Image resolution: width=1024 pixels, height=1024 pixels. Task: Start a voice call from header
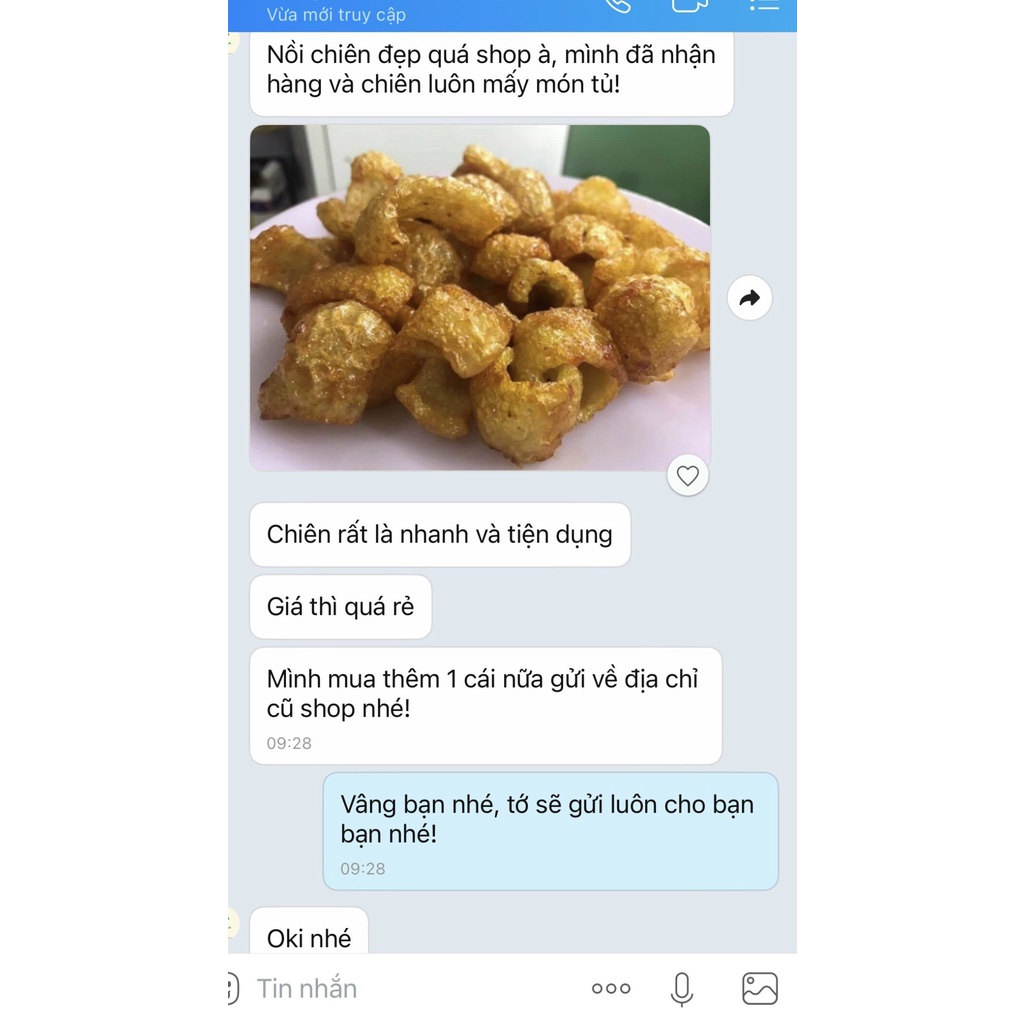[x=618, y=5]
